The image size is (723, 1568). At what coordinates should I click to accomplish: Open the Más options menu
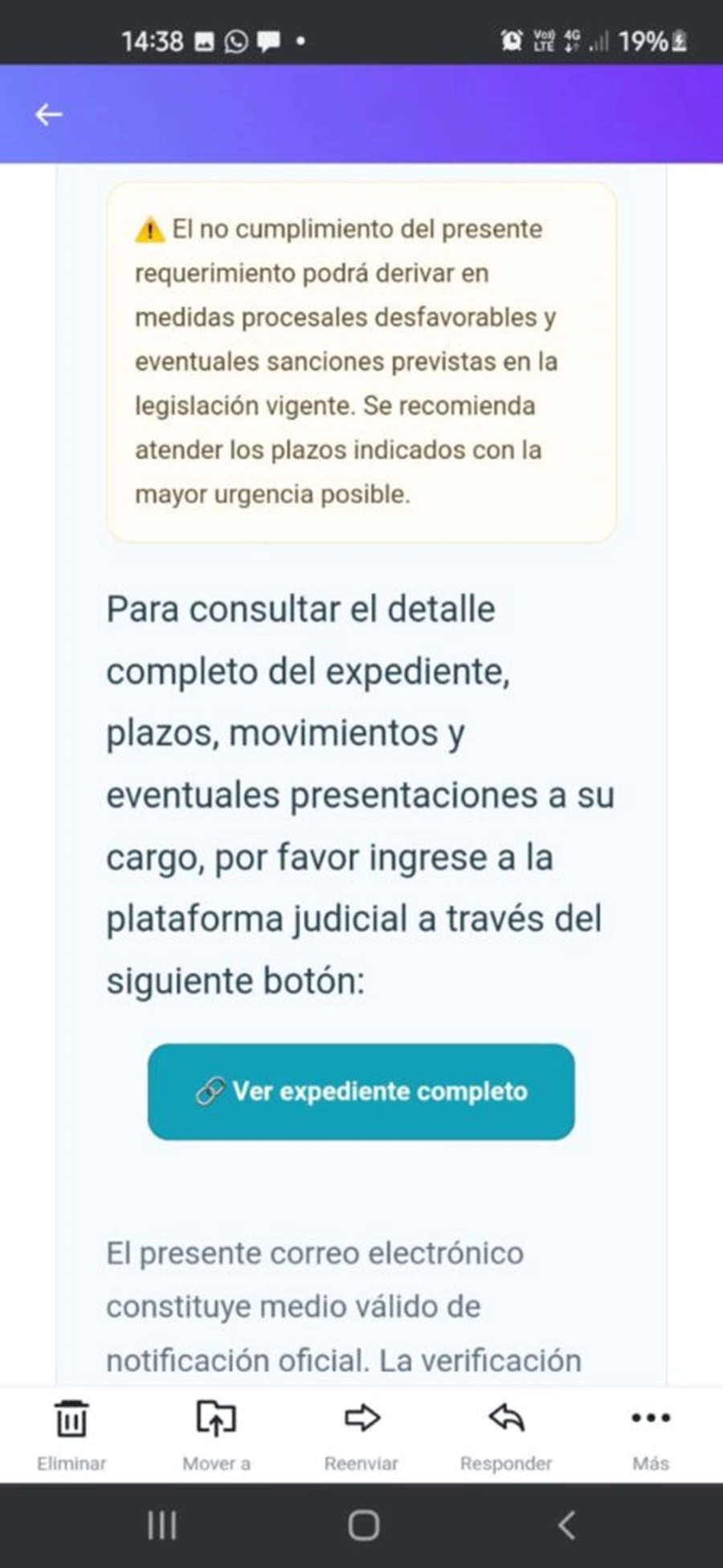[x=650, y=1434]
